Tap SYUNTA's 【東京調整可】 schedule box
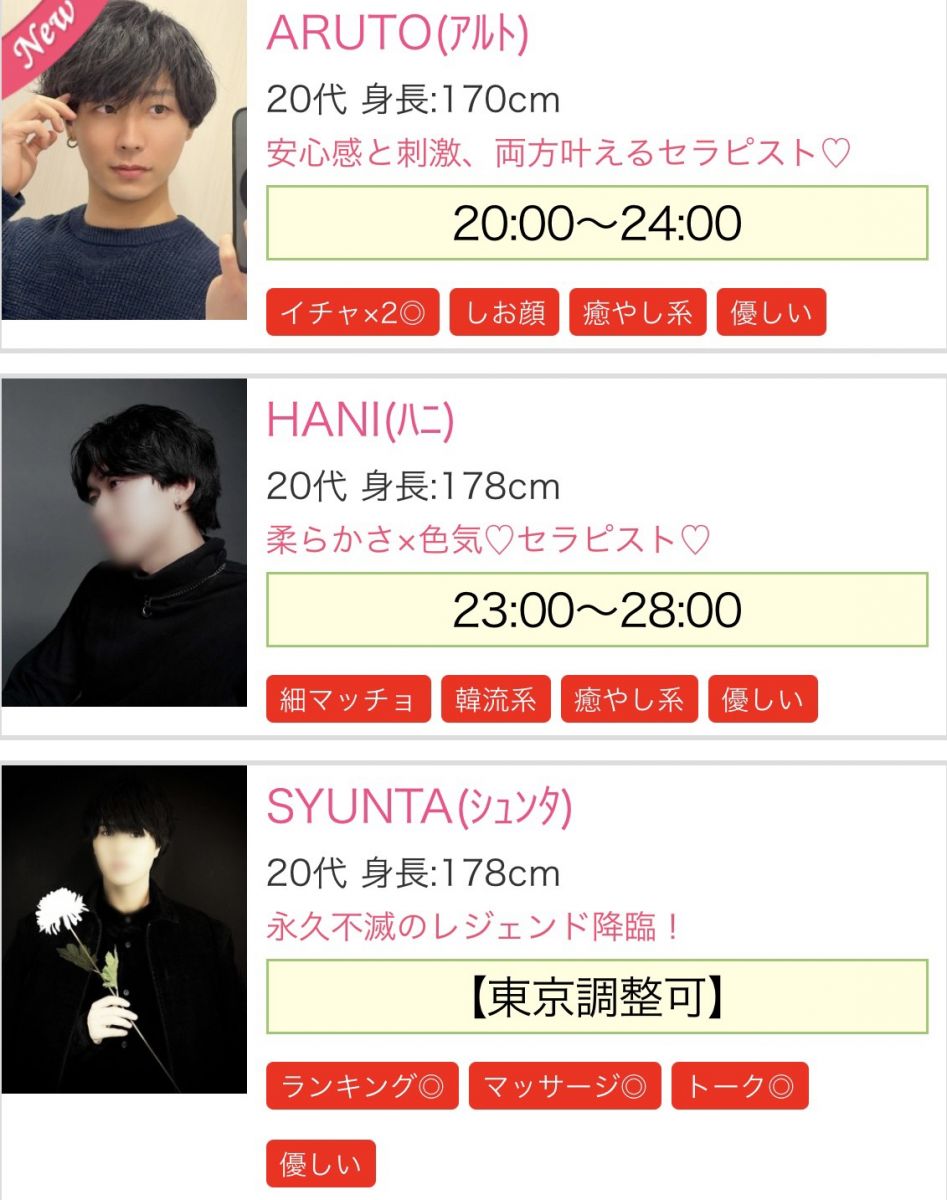 [597, 997]
